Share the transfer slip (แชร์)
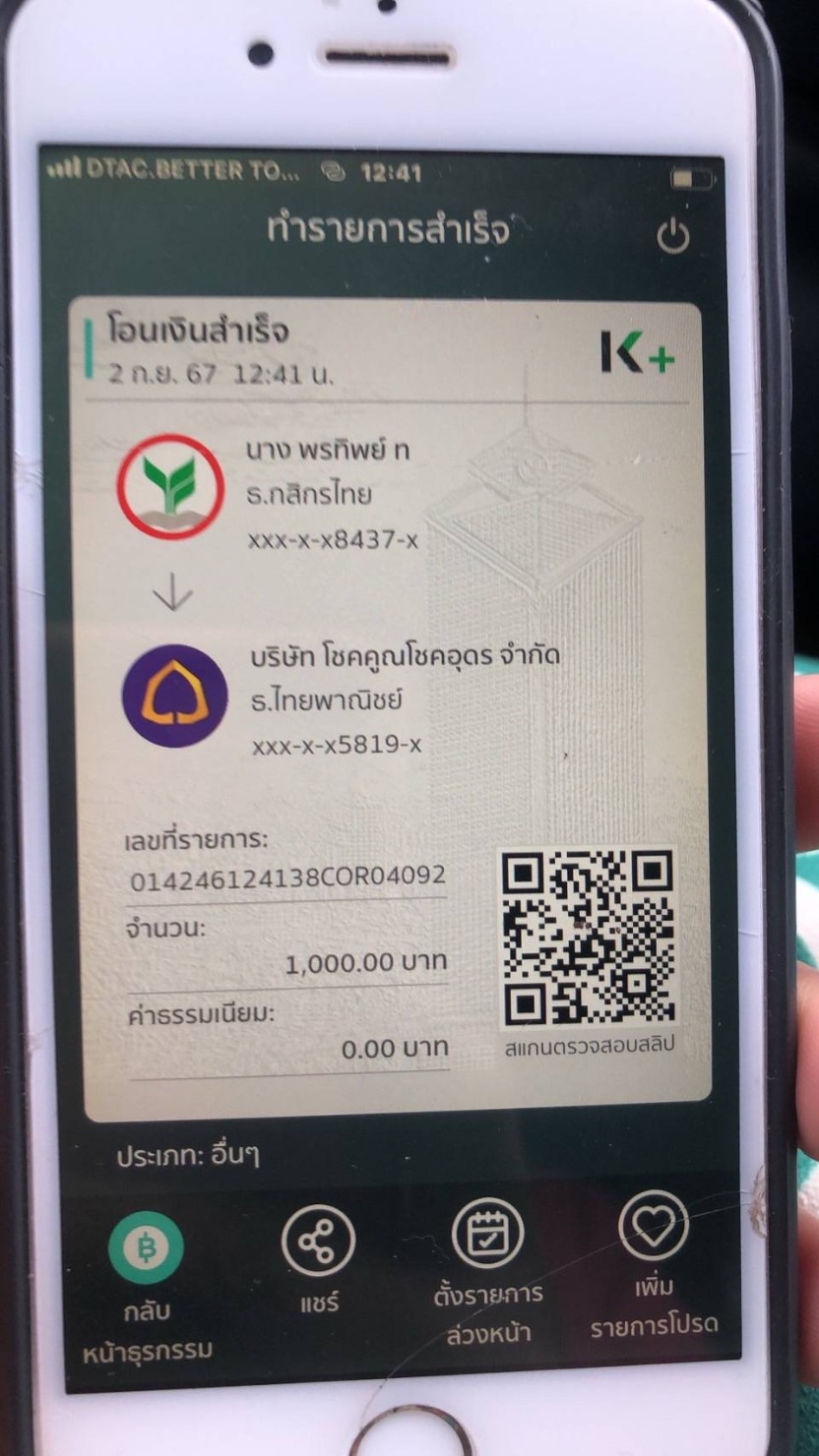819x1456 pixels. coord(318,1242)
